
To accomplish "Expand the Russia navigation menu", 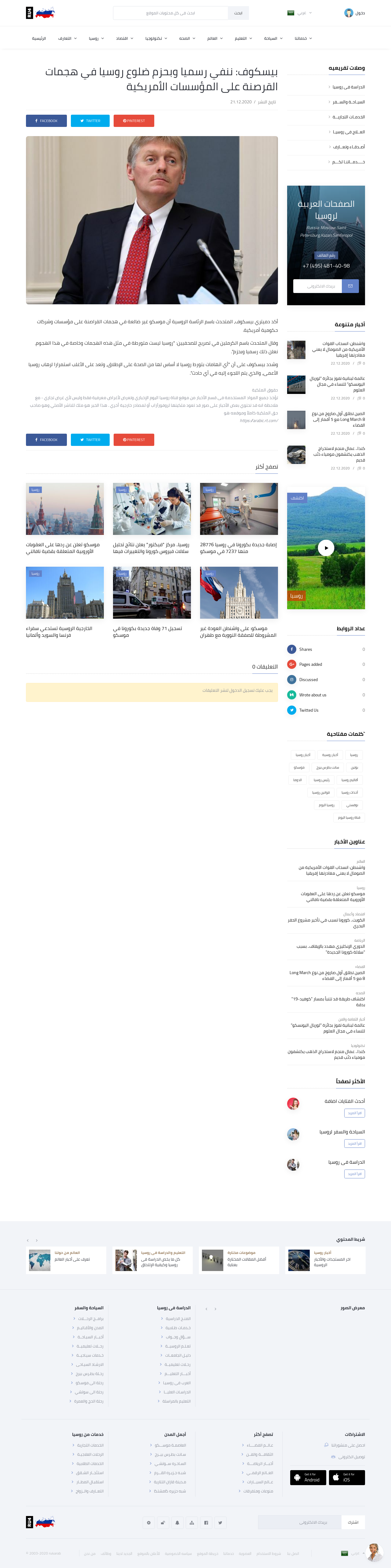I will point(96,38).
